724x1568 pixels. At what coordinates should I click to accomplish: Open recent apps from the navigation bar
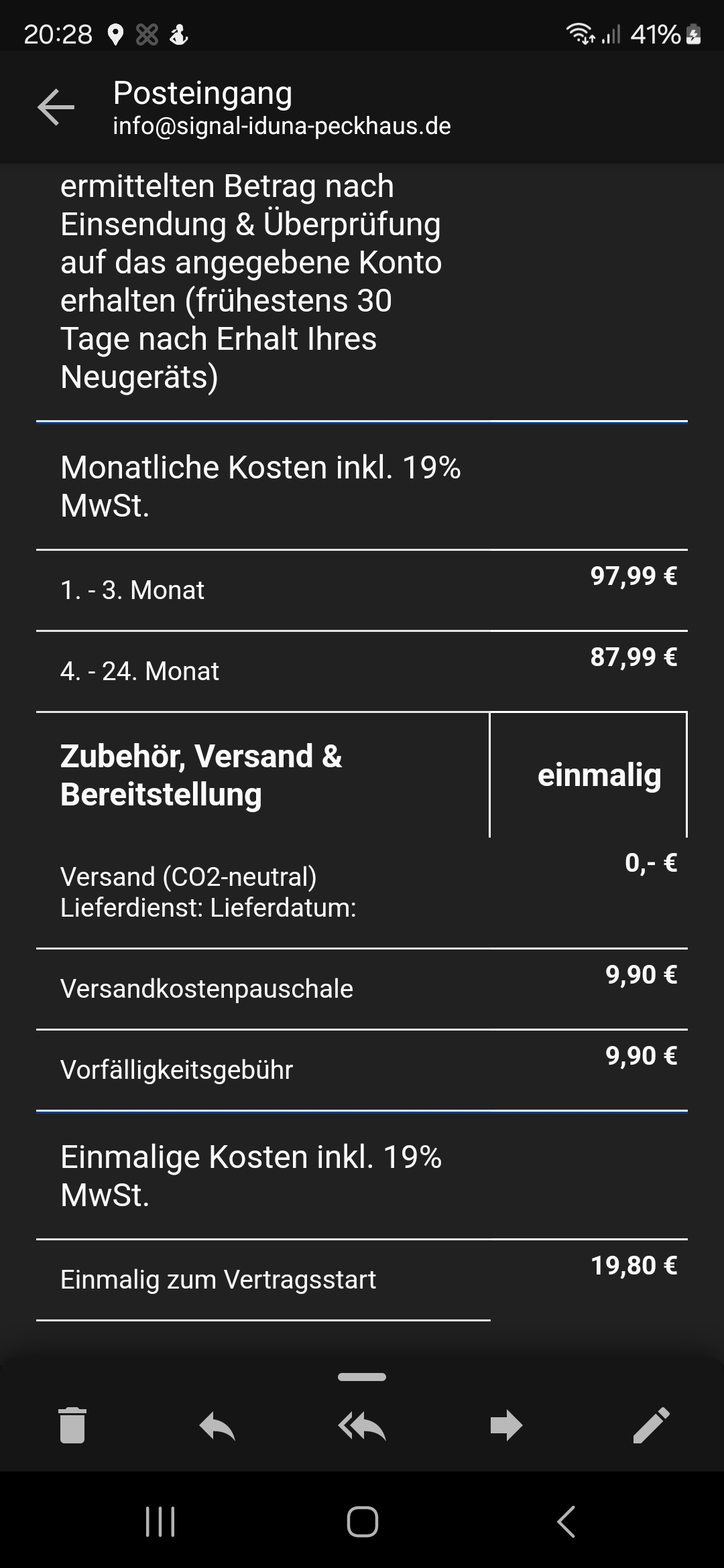pos(160,1521)
